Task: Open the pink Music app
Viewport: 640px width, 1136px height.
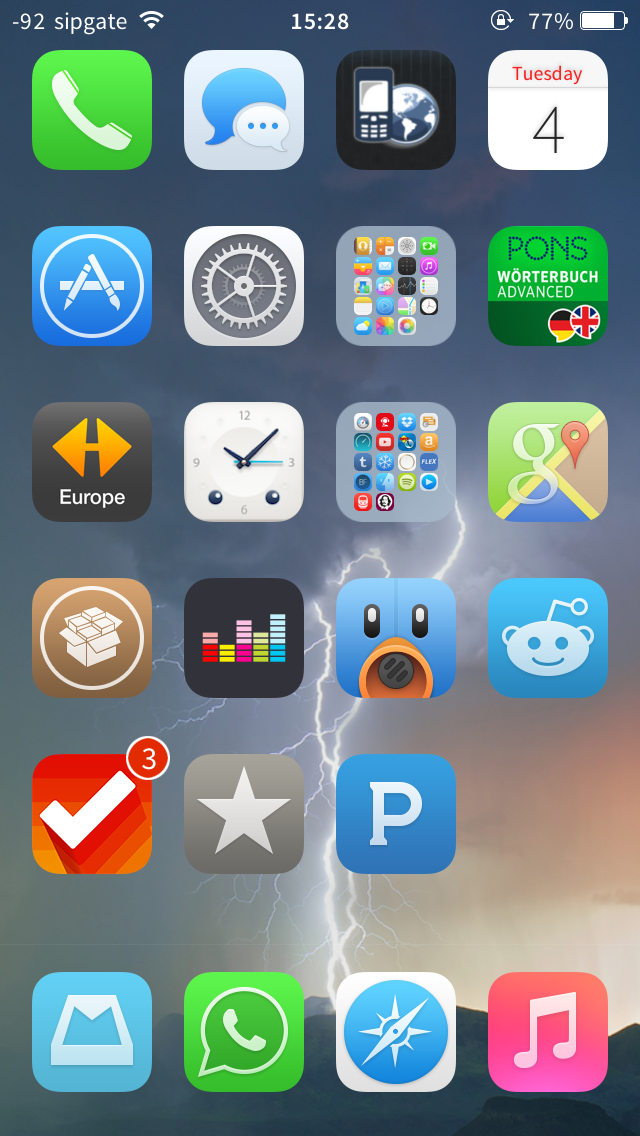Action: (x=548, y=1032)
